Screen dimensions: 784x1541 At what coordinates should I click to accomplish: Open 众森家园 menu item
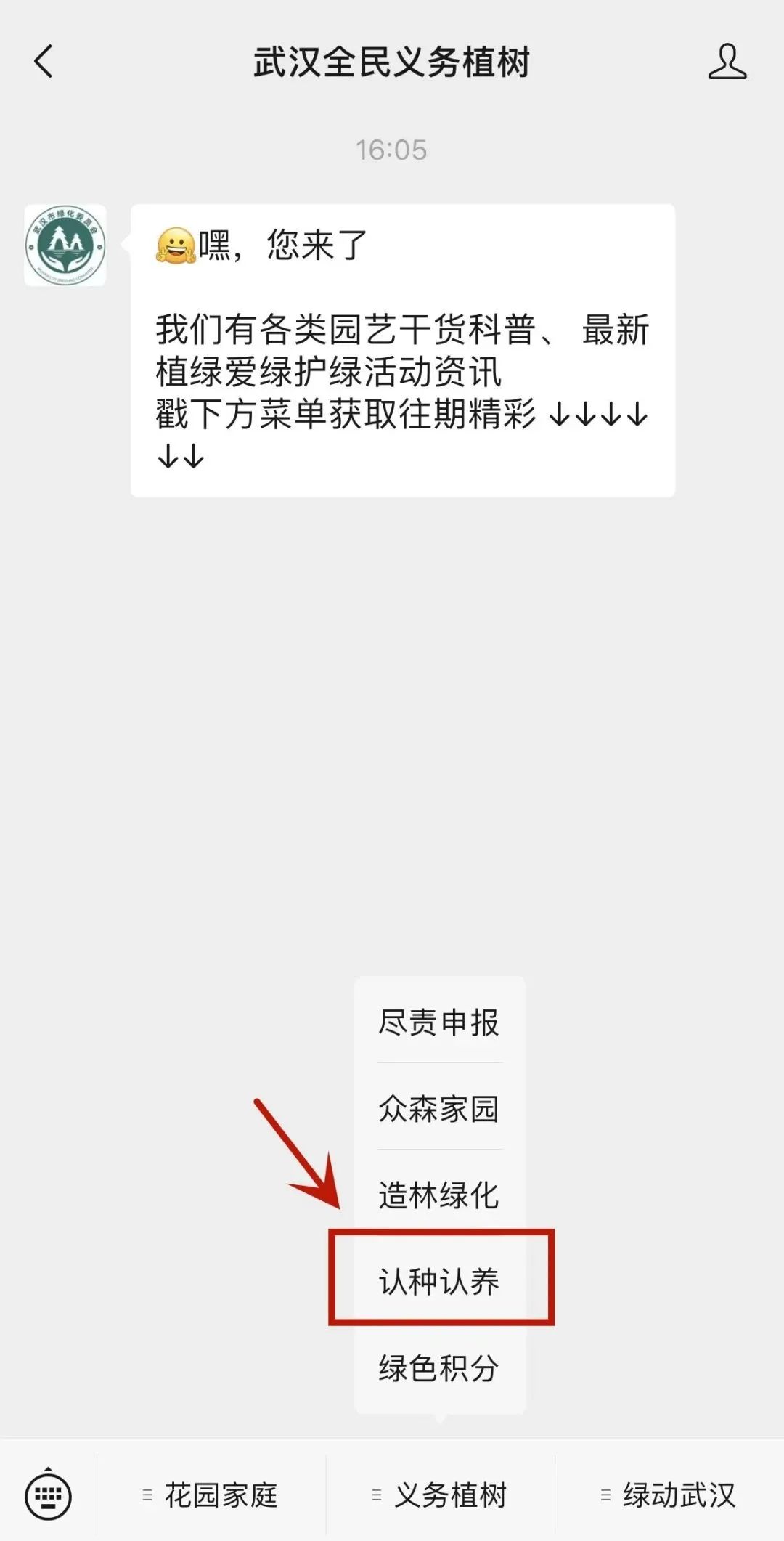[439, 1108]
